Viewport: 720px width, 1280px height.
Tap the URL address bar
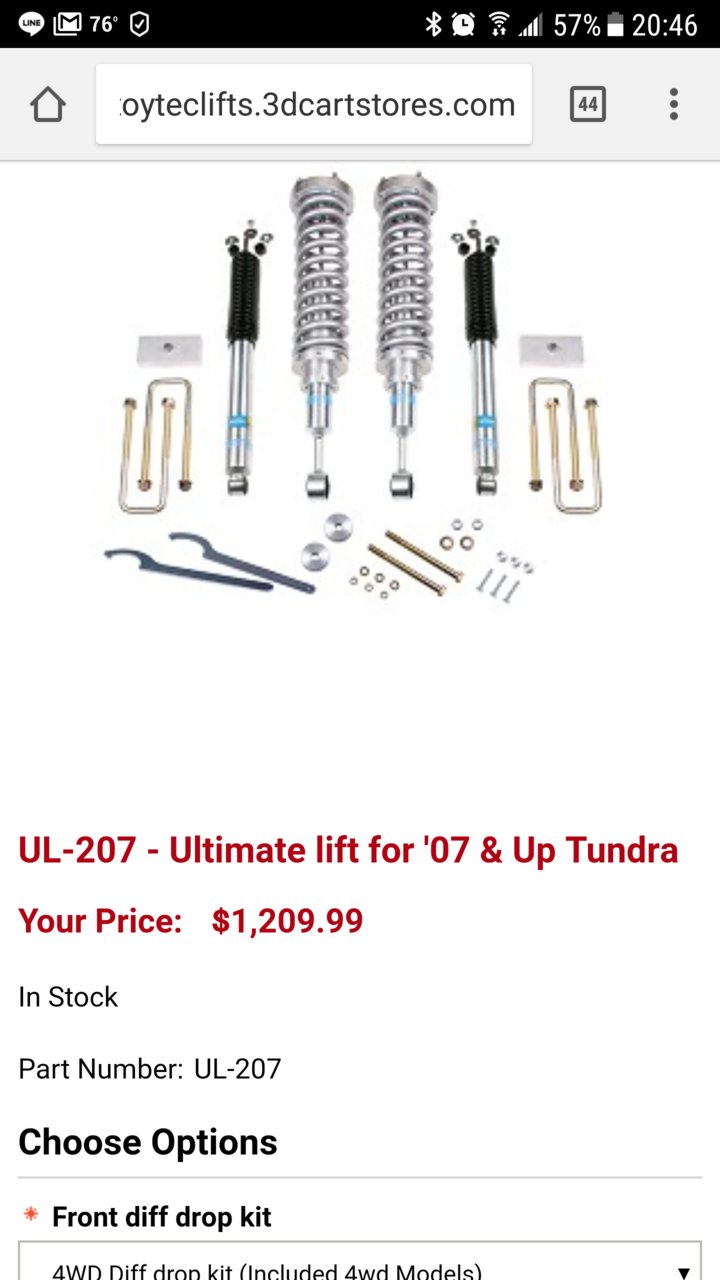[x=314, y=104]
